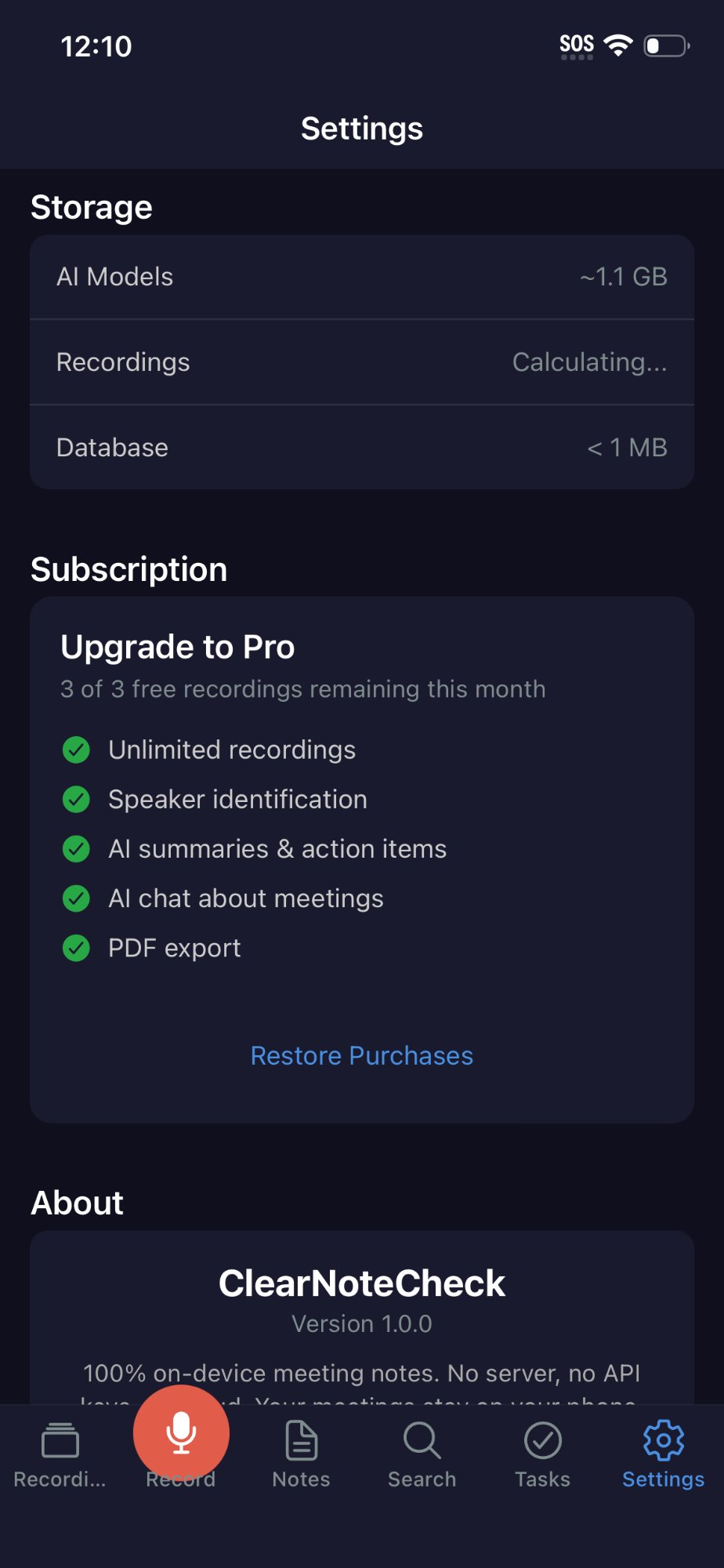
Task: Open the Upgrade to Pro card
Action: 178,648
